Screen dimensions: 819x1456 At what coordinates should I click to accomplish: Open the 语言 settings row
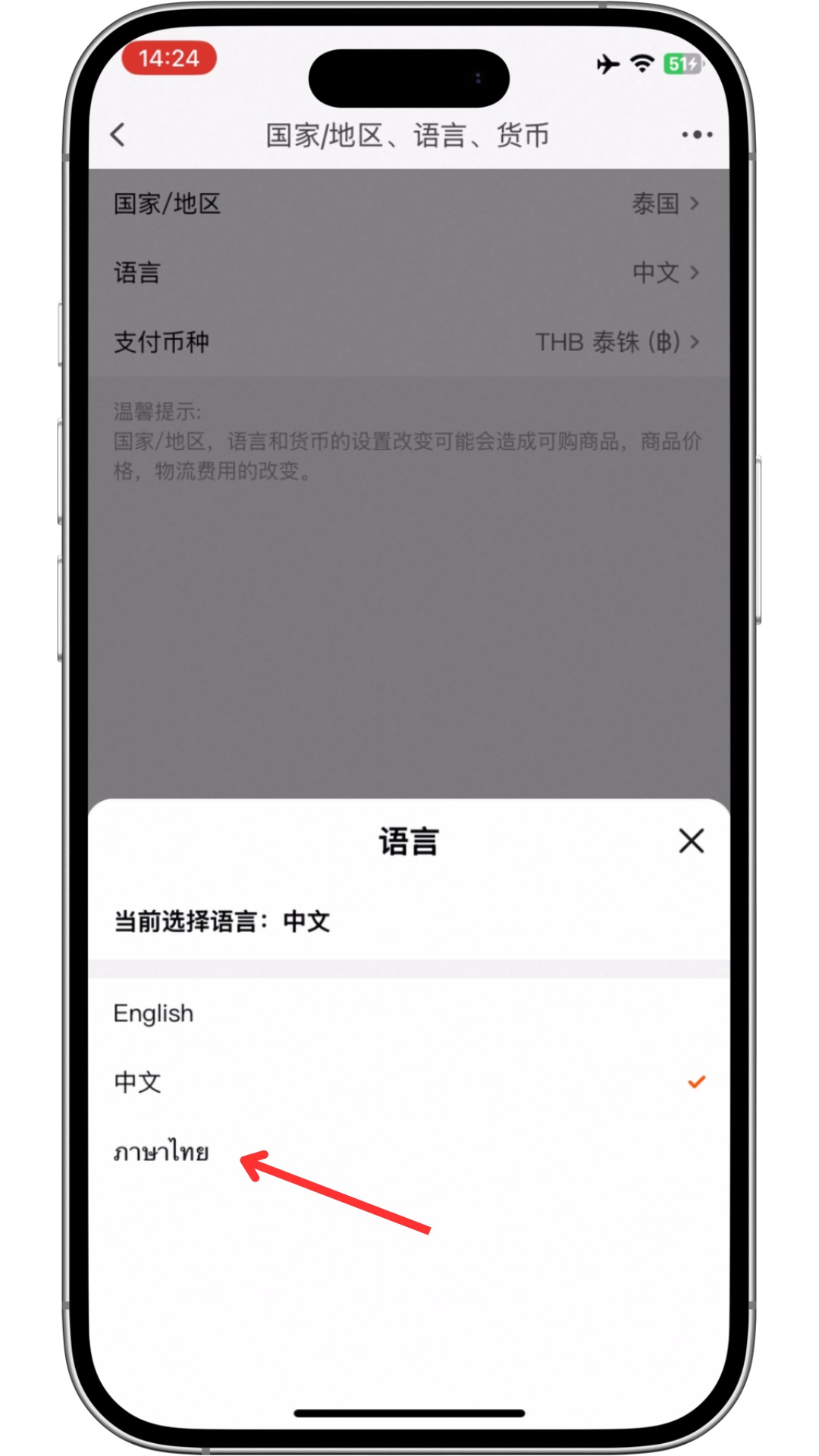[408, 272]
